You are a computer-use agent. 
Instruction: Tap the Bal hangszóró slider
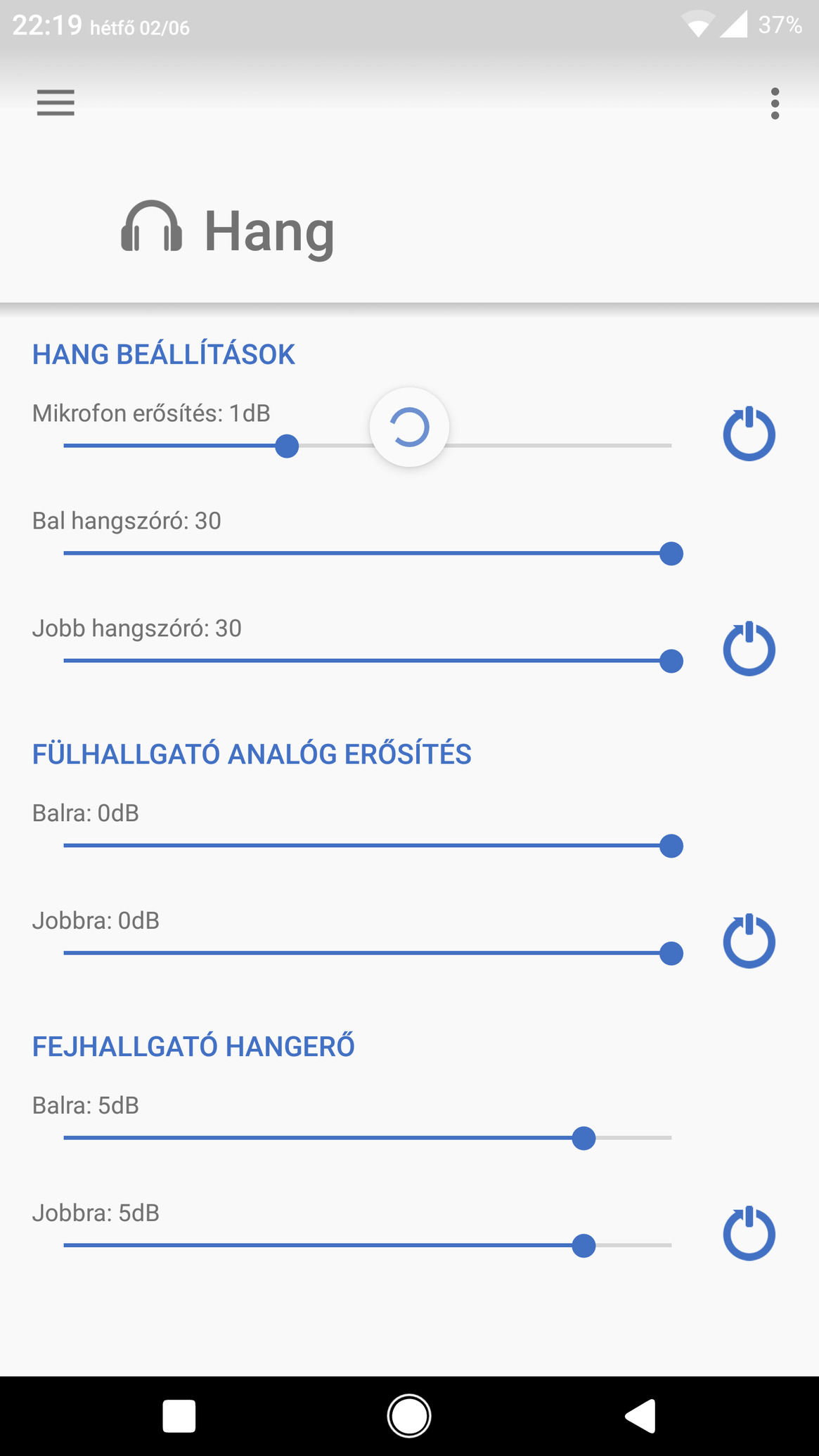pyautogui.click(x=368, y=553)
